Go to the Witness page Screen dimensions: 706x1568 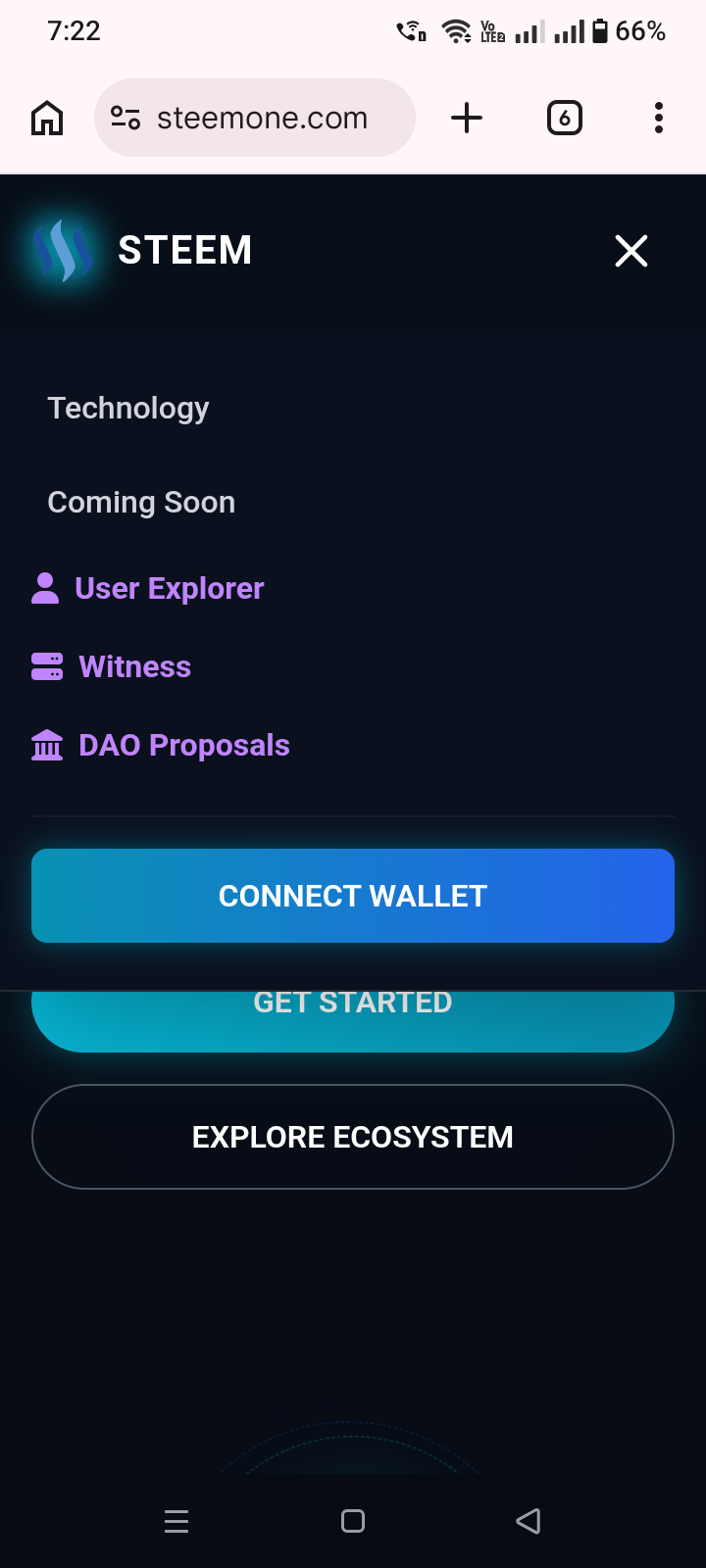(134, 666)
